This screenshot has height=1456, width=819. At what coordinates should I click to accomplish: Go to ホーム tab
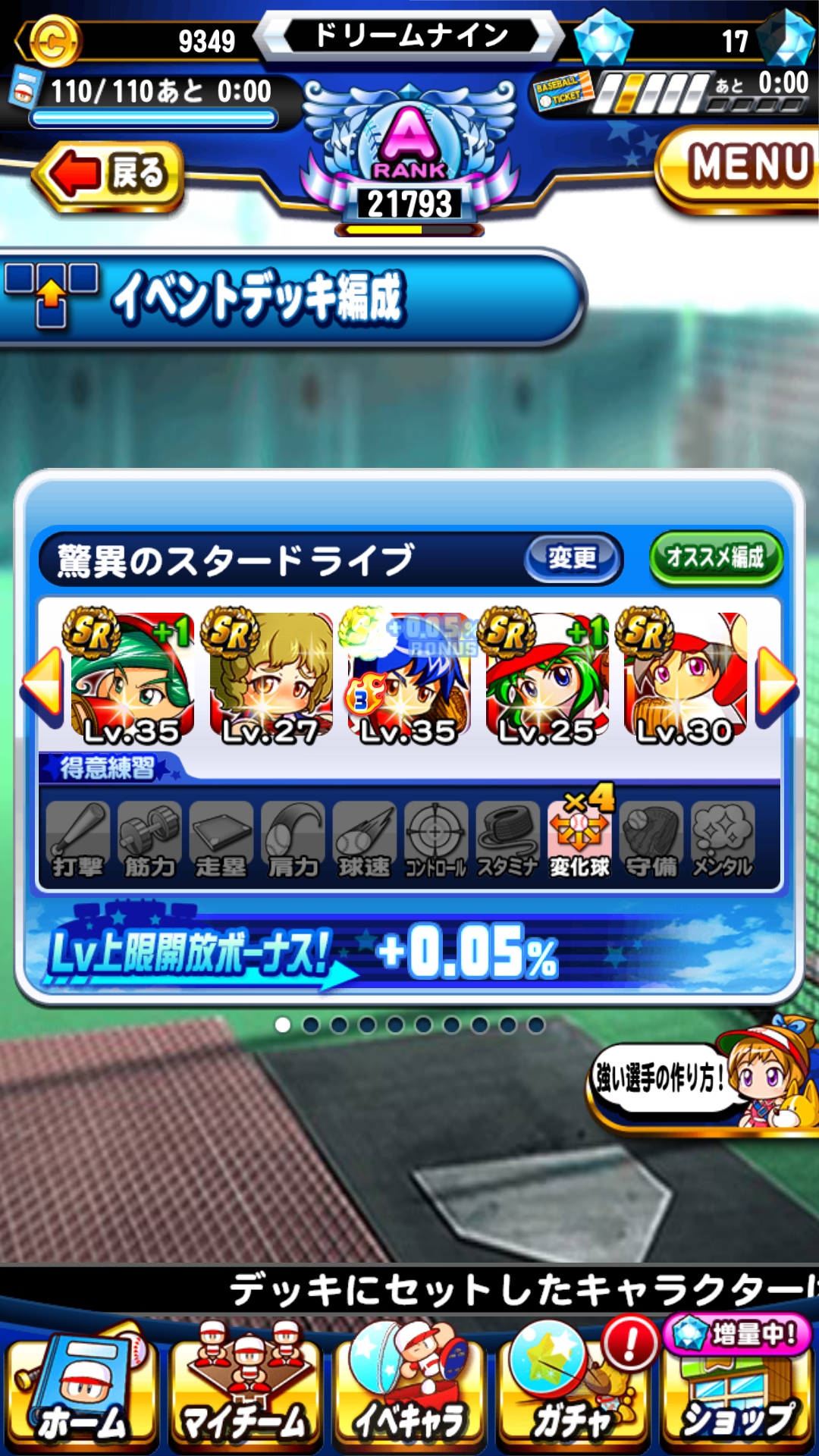[82, 1388]
